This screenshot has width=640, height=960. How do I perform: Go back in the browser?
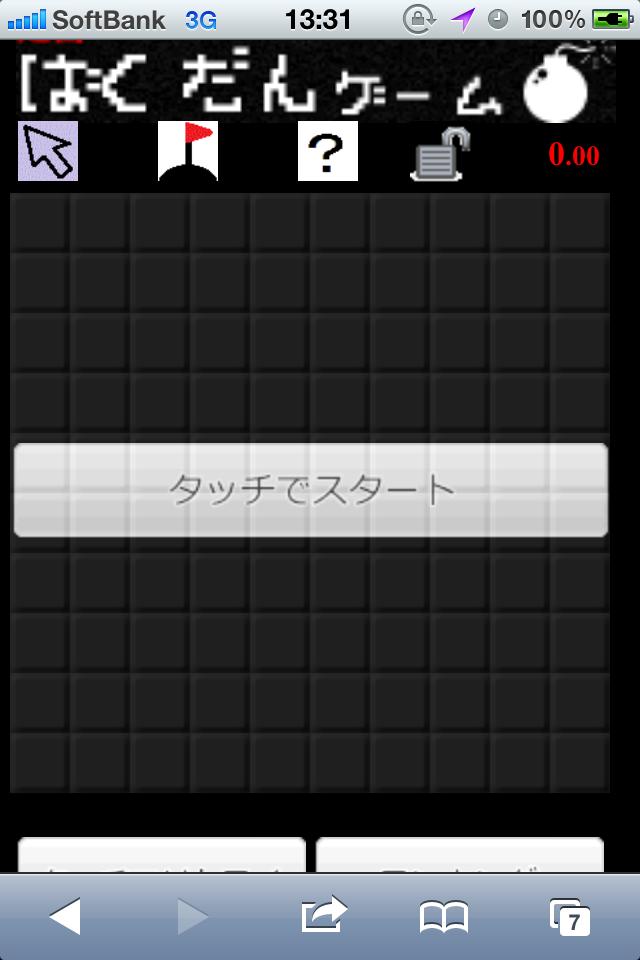tap(65, 916)
